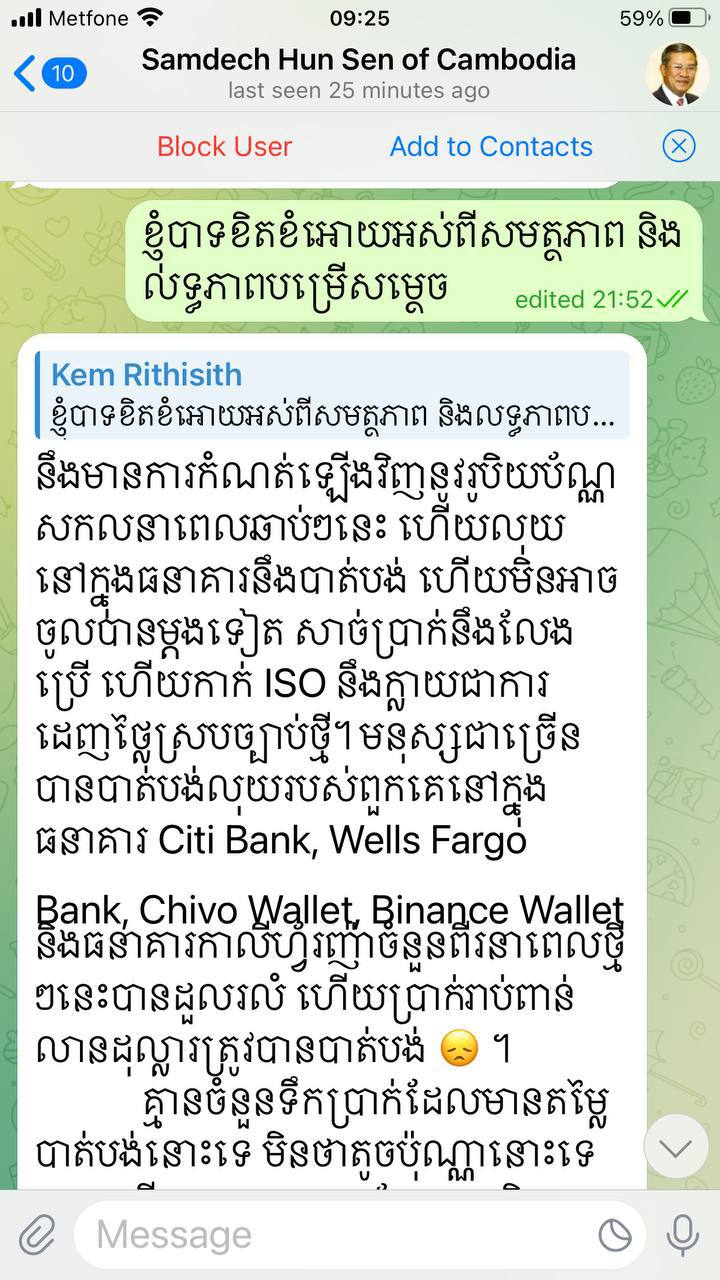Tap Add to Contacts
The image size is (720, 1280).
click(491, 147)
